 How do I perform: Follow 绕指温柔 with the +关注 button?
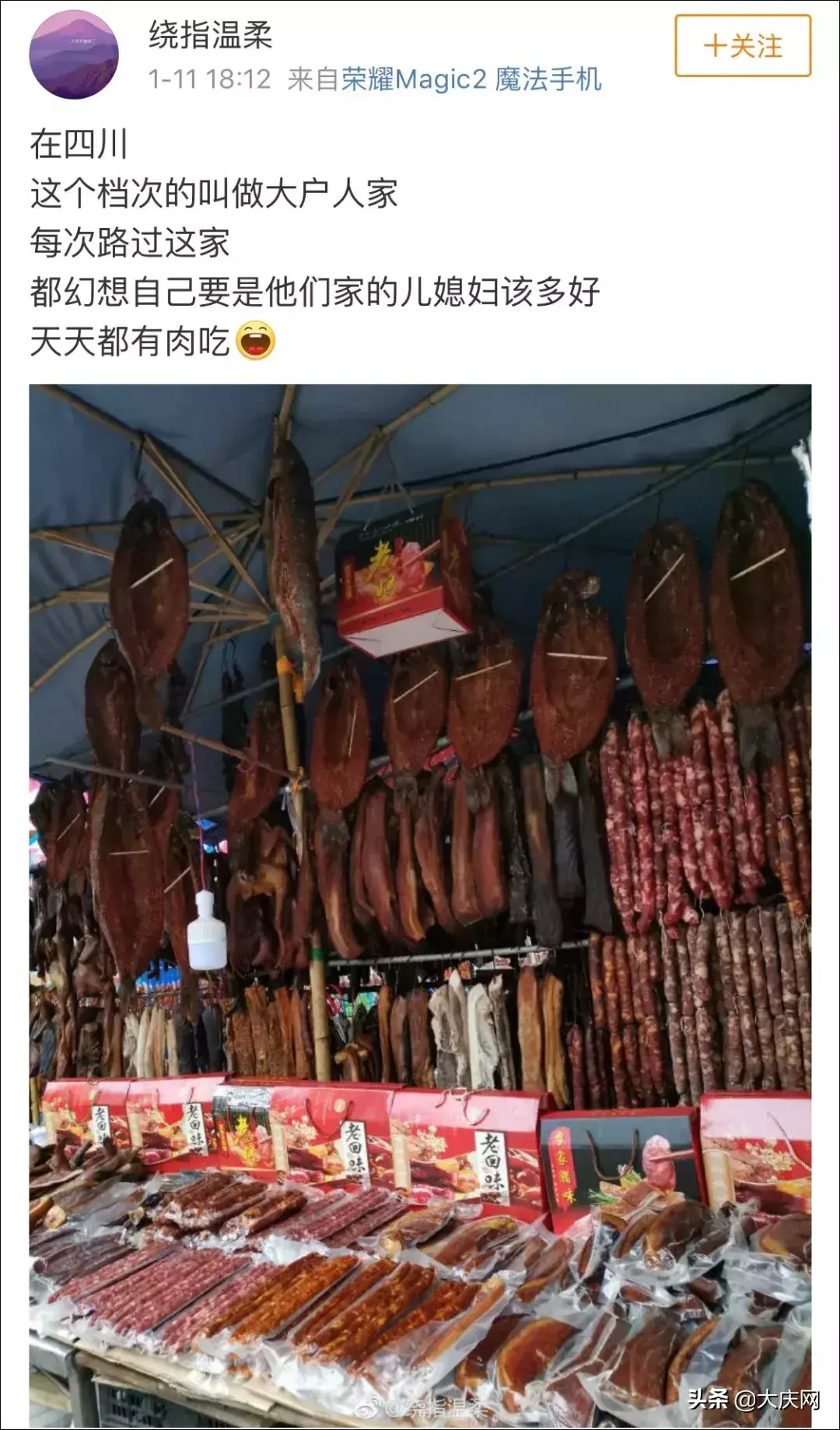pyautogui.click(x=742, y=46)
